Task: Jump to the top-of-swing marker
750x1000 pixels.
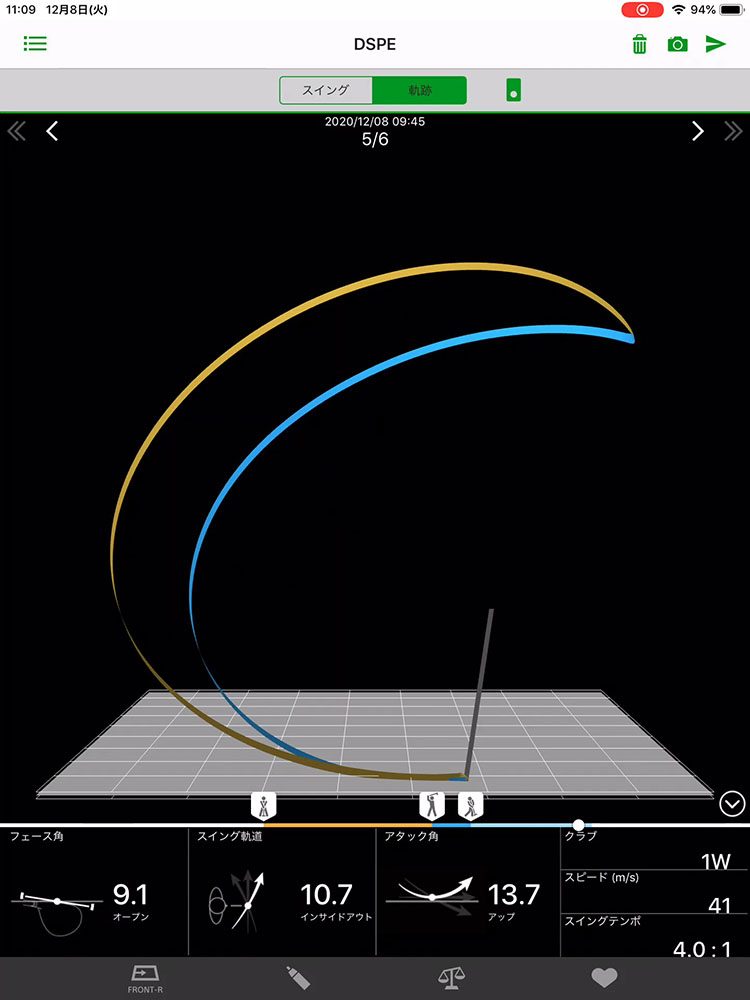Action: [432, 805]
